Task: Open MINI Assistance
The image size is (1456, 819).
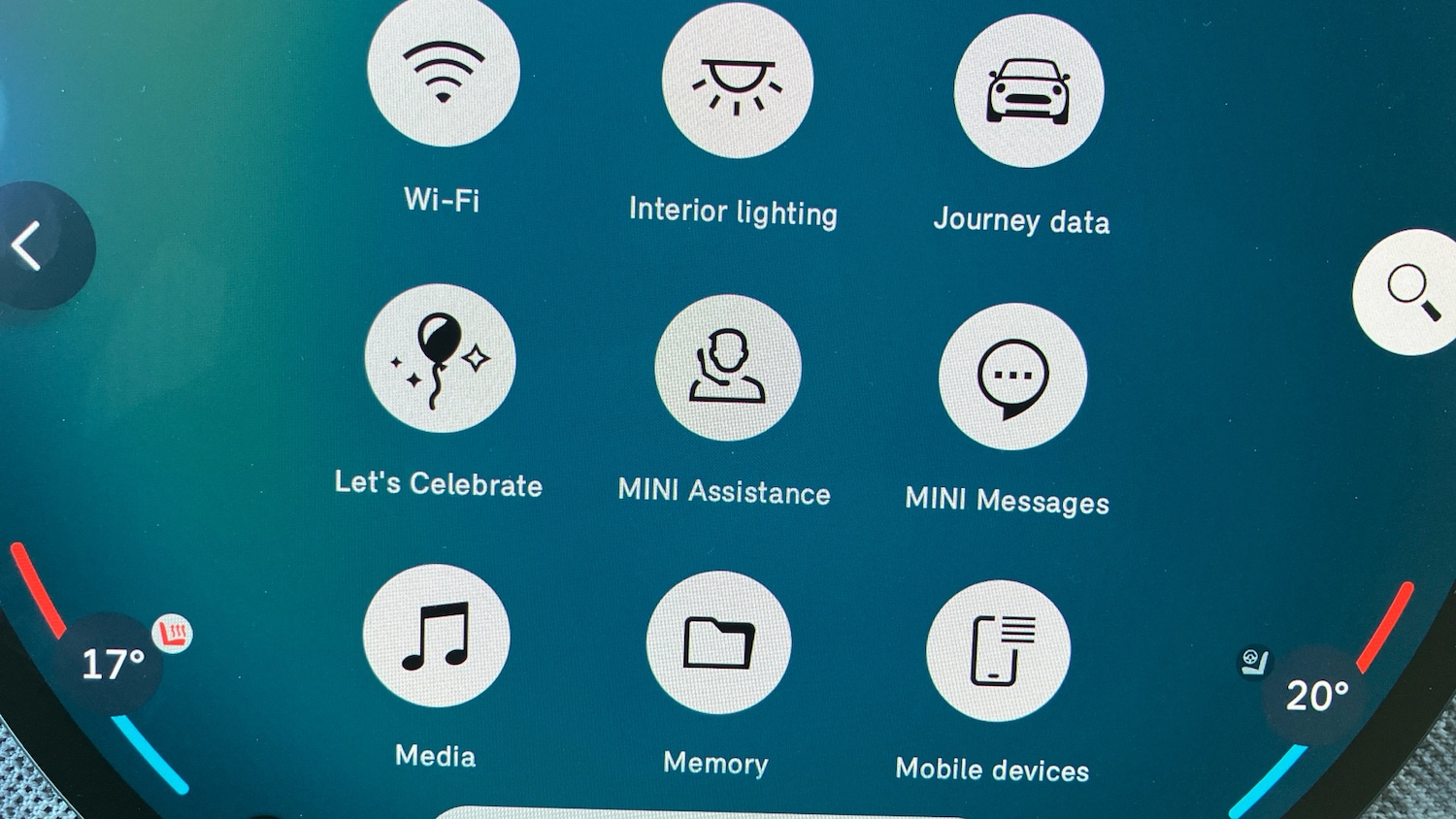Action: (728, 368)
